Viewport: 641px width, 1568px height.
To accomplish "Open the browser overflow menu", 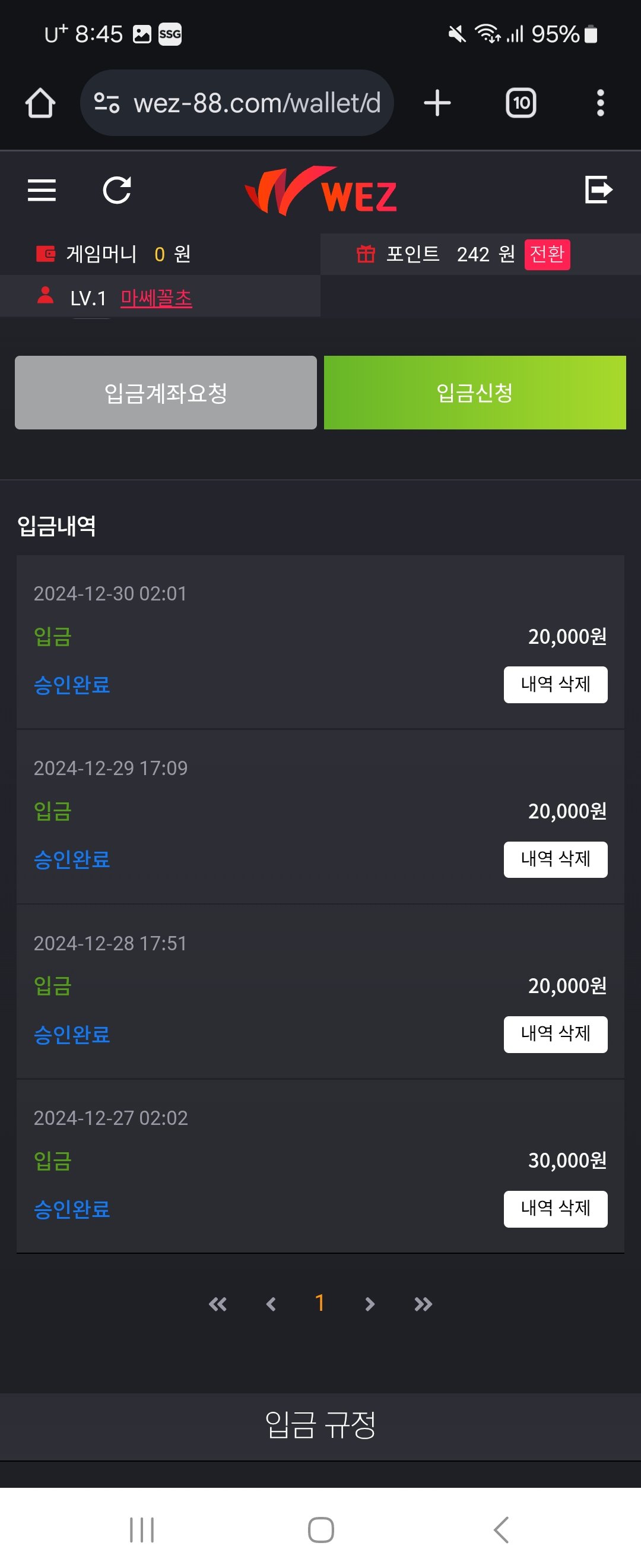I will tap(600, 103).
